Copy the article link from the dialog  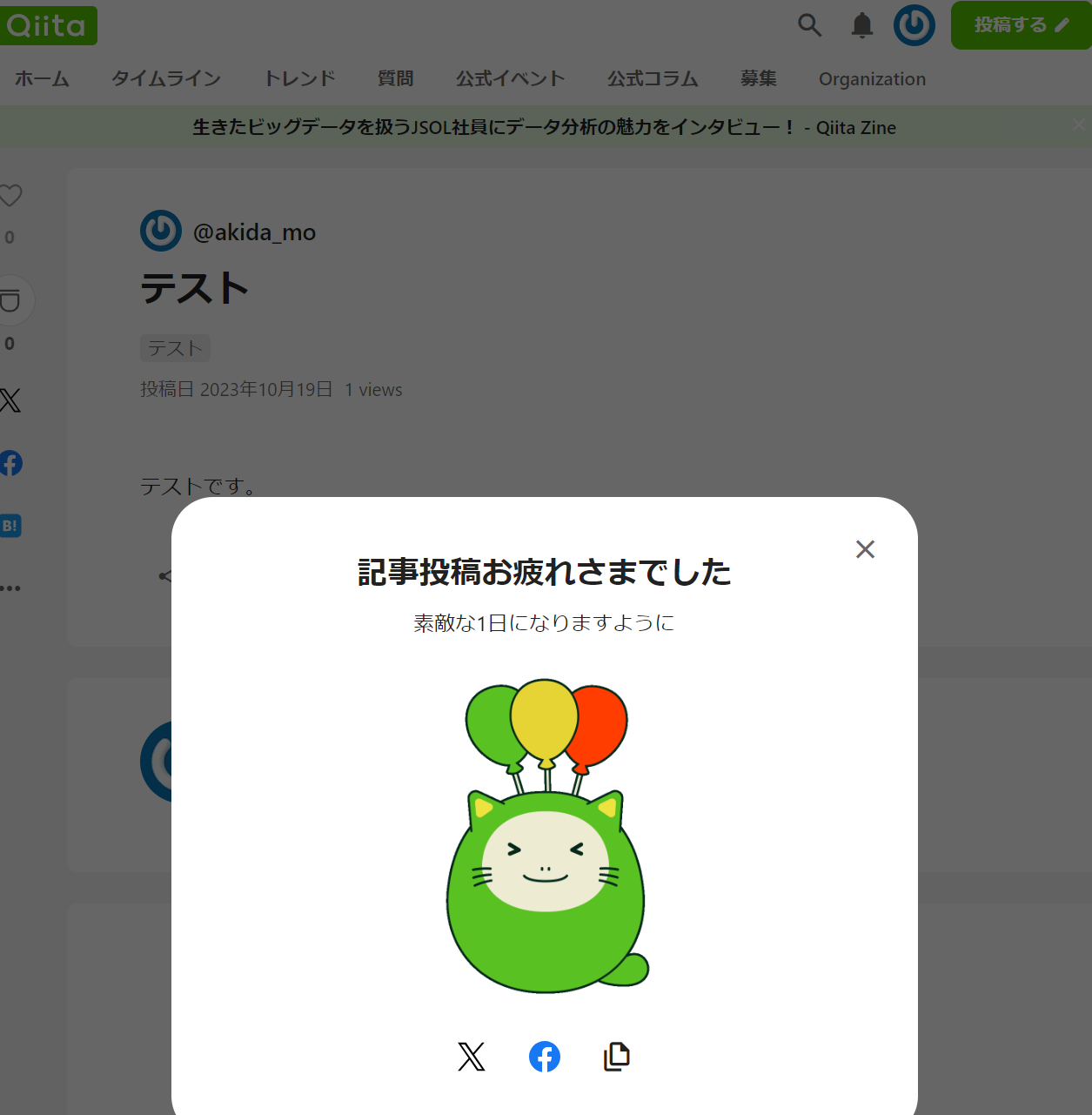(617, 1057)
